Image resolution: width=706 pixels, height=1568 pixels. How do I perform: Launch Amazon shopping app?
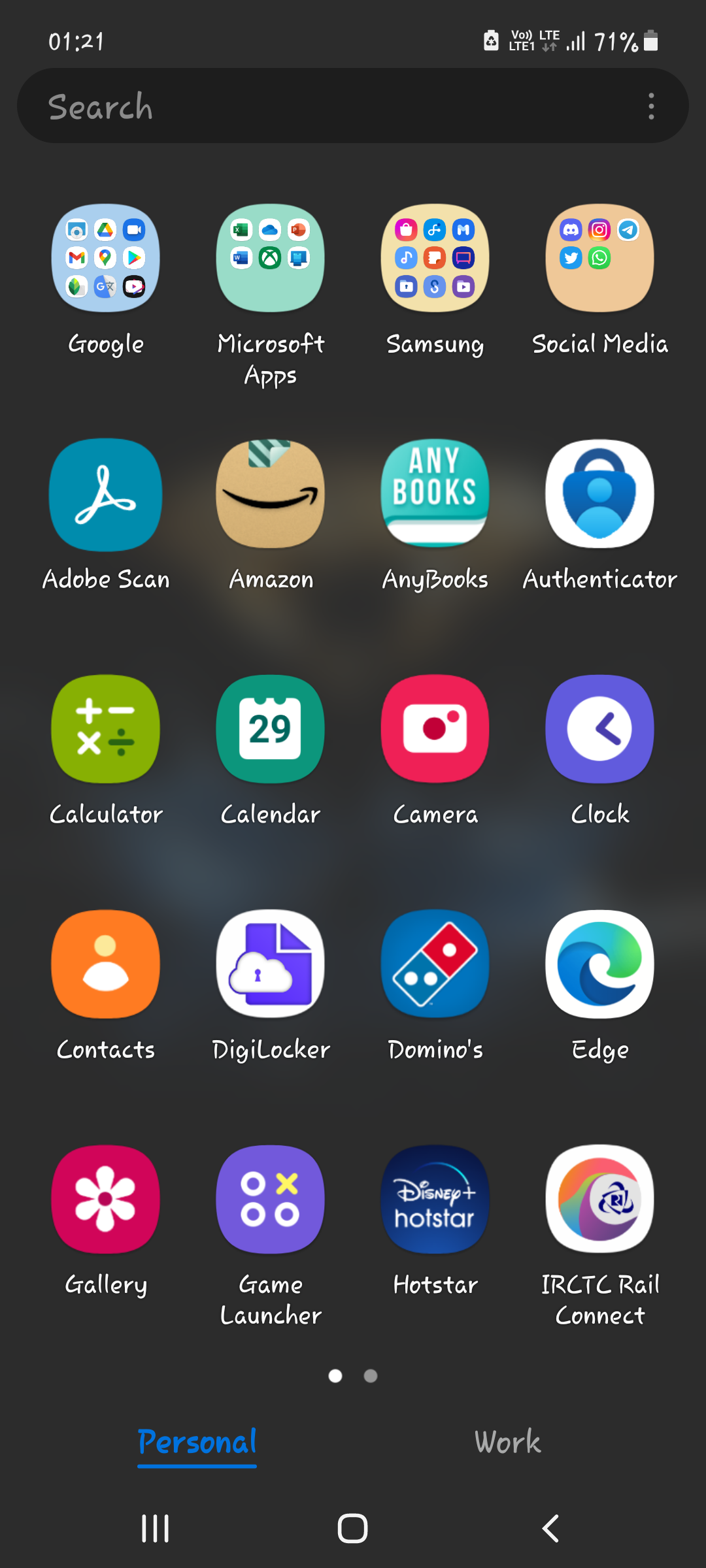[x=270, y=493]
